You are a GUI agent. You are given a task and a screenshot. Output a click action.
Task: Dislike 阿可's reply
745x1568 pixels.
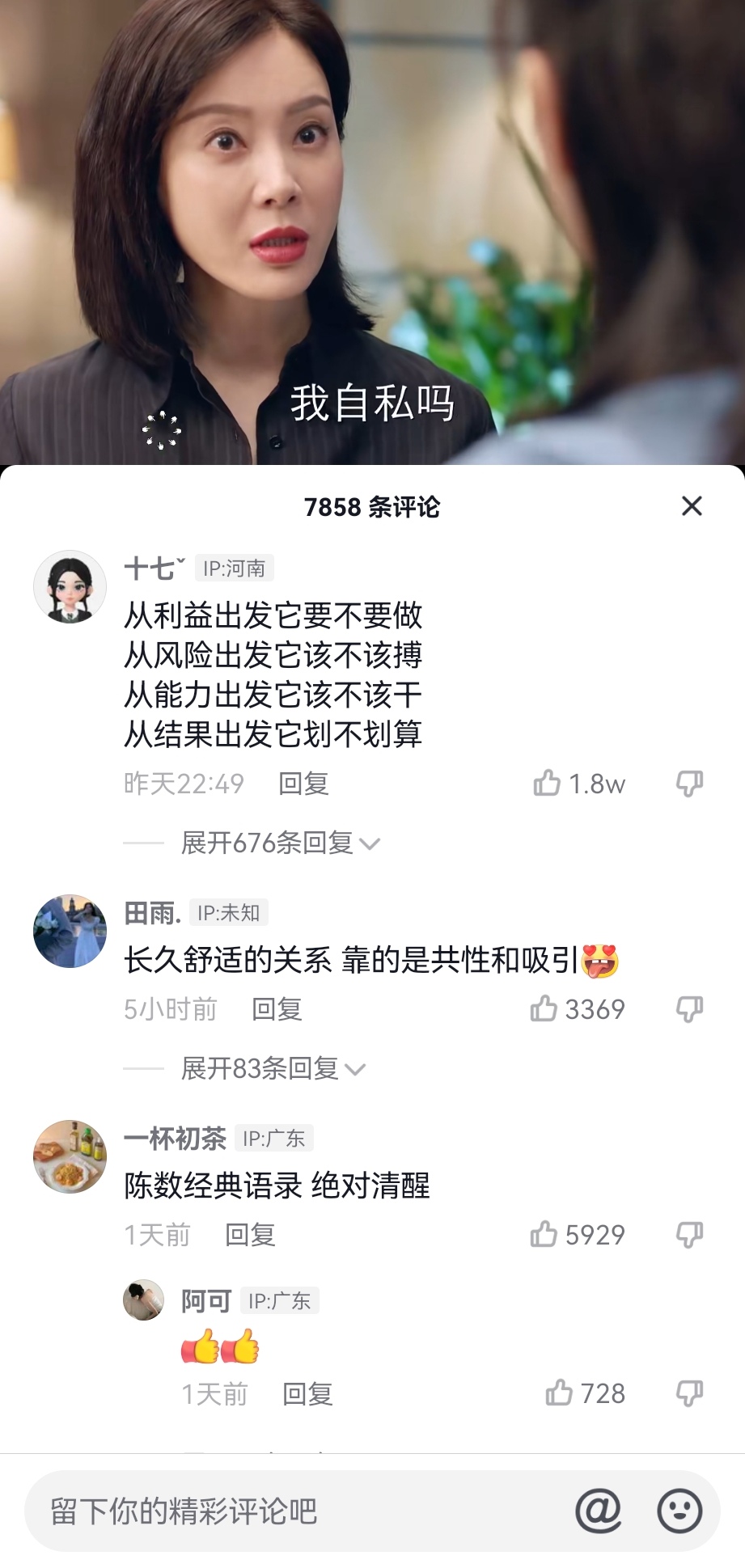point(689,1393)
